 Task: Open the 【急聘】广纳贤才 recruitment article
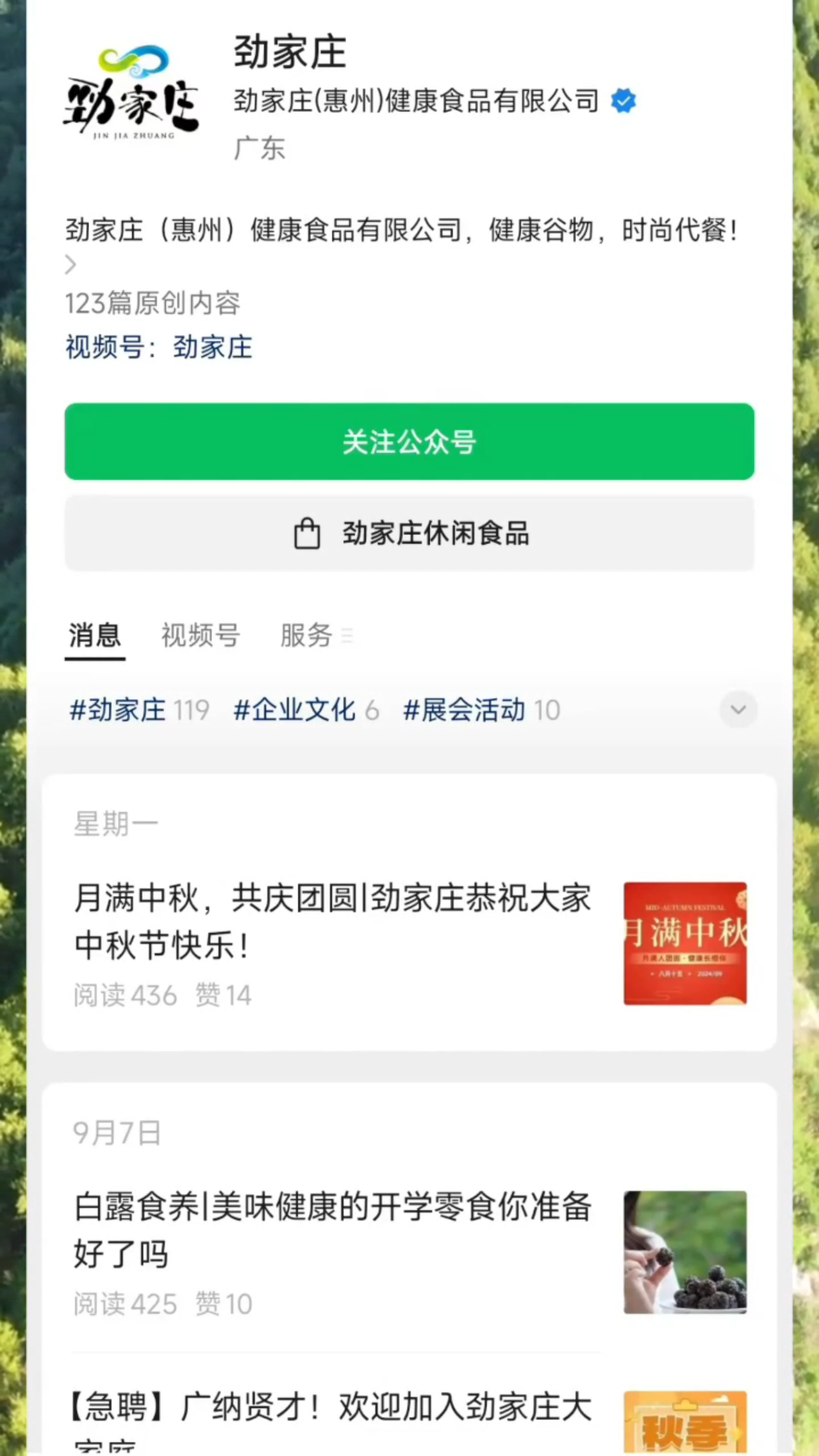pos(334,1410)
